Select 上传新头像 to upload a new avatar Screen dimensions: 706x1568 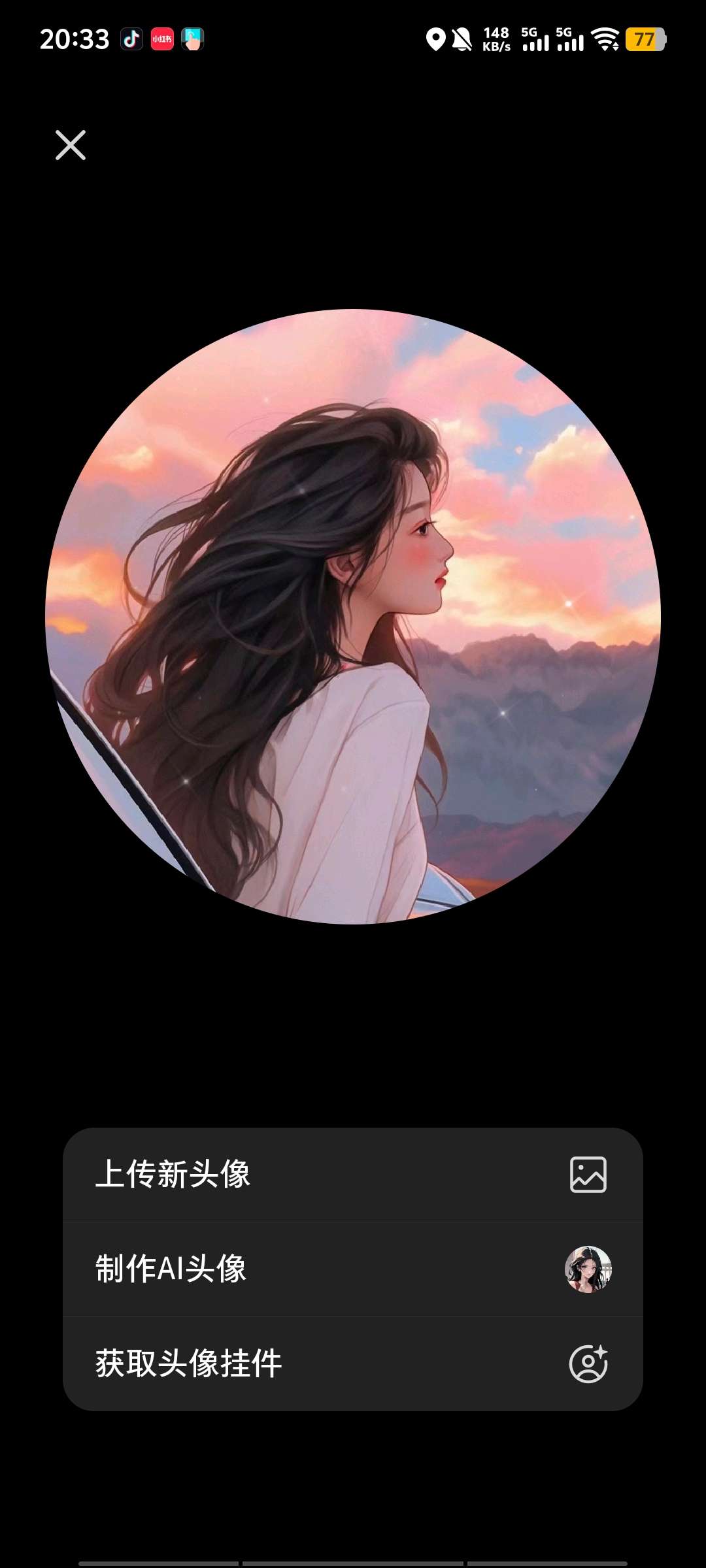tap(353, 1175)
